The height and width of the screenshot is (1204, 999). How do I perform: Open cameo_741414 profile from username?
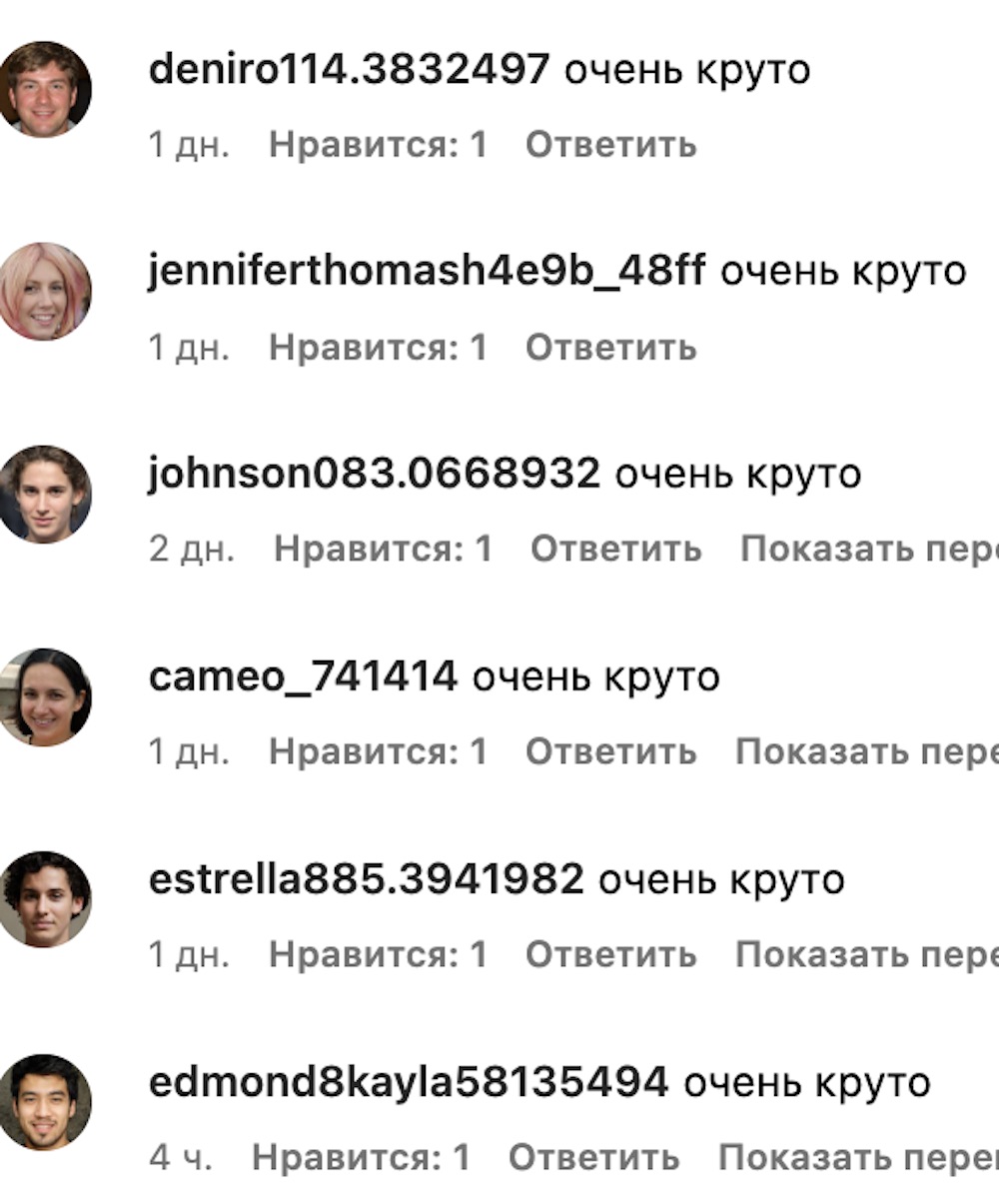[303, 676]
